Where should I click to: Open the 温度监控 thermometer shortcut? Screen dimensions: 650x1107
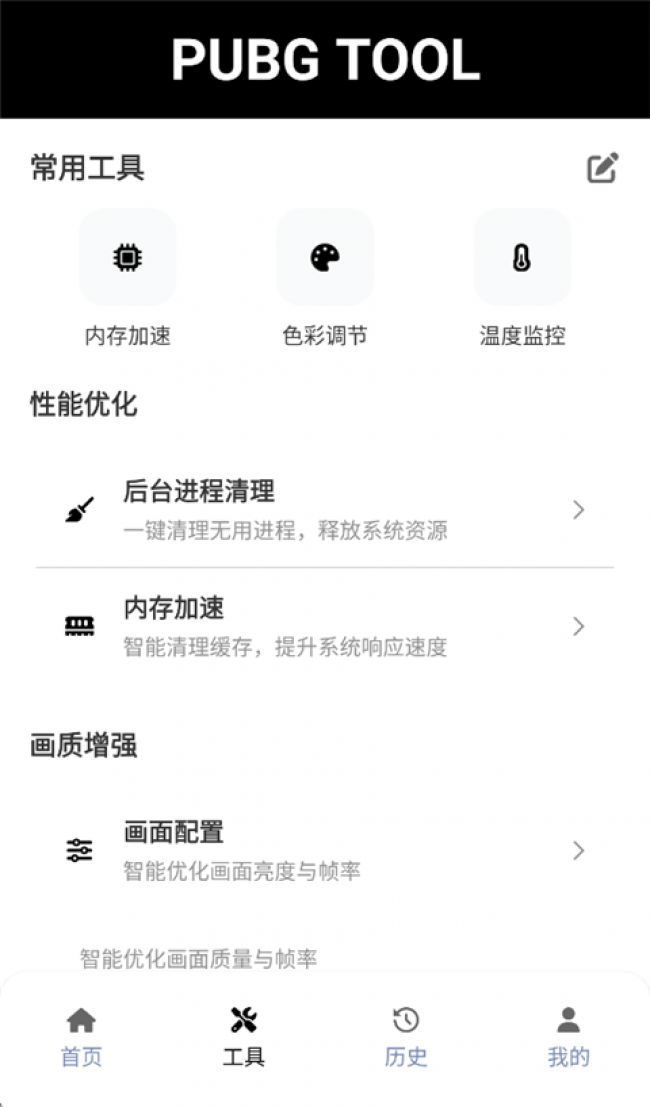(522, 258)
